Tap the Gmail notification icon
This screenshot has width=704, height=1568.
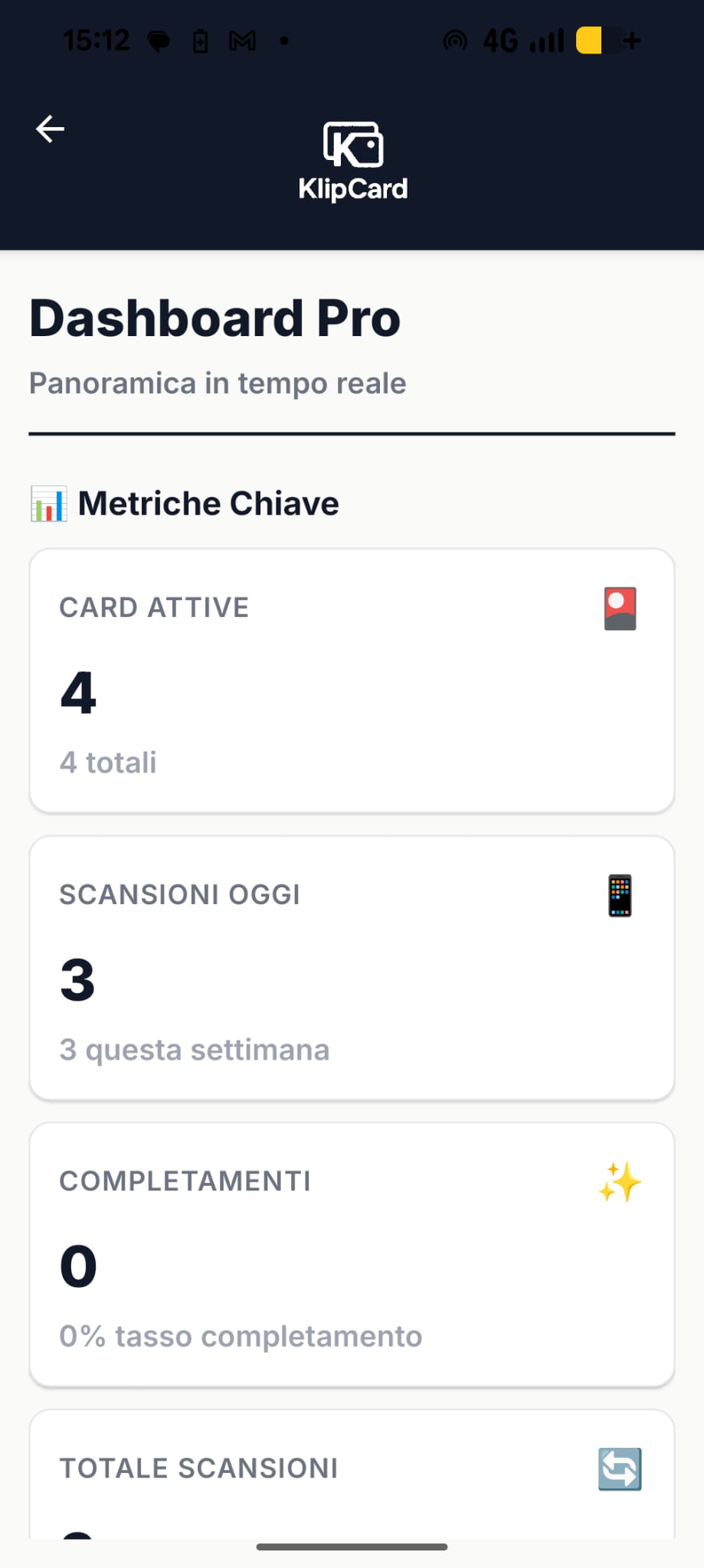(241, 40)
